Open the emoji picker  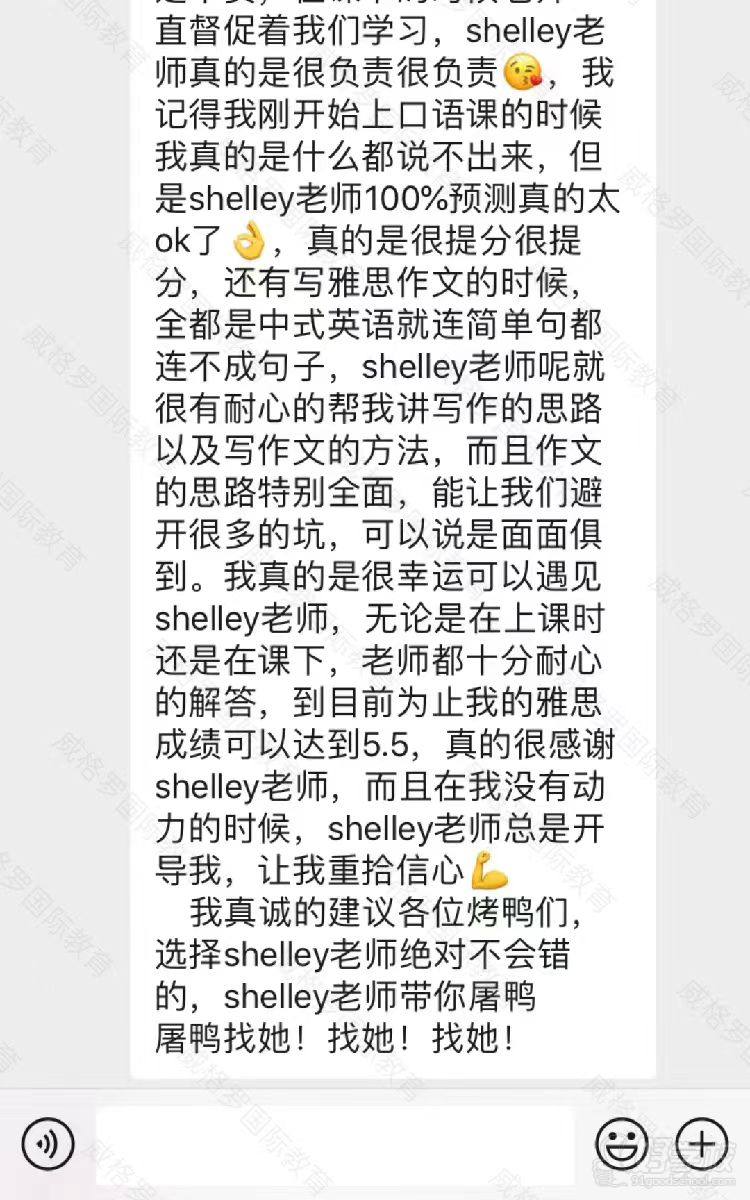(x=621, y=1142)
